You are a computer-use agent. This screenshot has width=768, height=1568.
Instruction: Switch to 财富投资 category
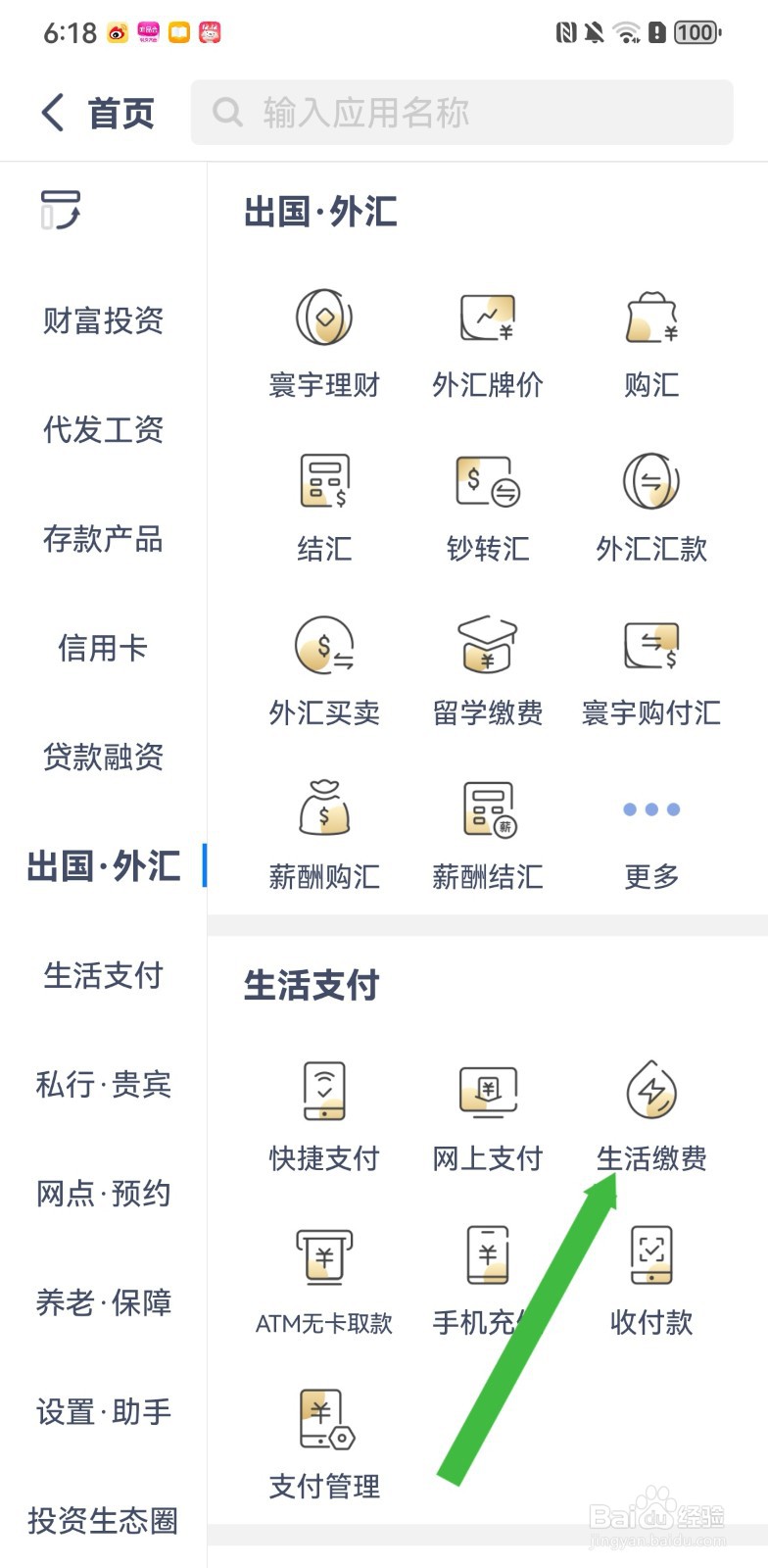coord(103,320)
